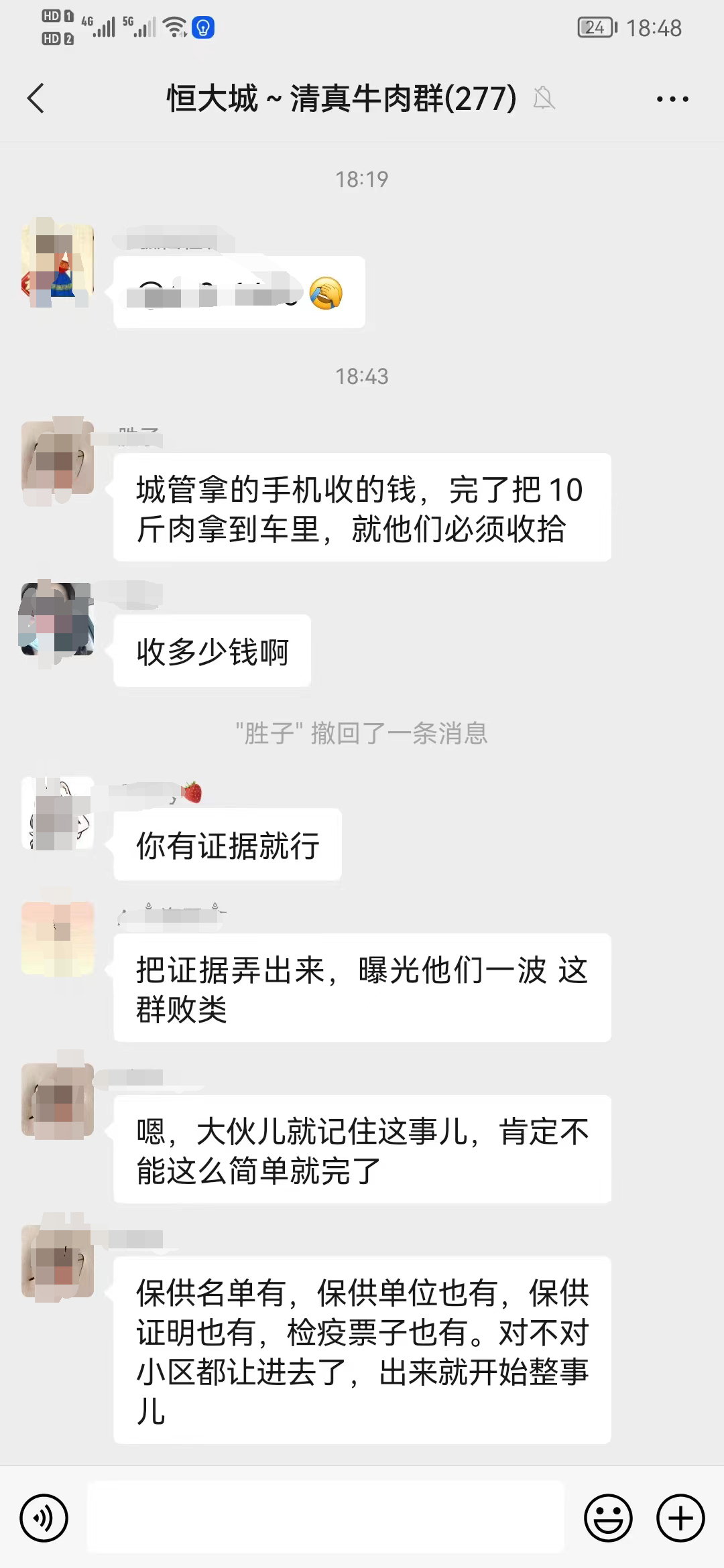Go back from the group chat
The image size is (724, 1568).
click(x=36, y=99)
